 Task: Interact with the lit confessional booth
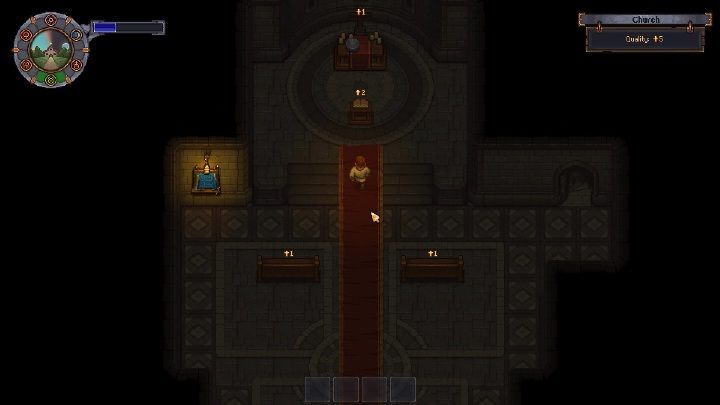click(205, 177)
